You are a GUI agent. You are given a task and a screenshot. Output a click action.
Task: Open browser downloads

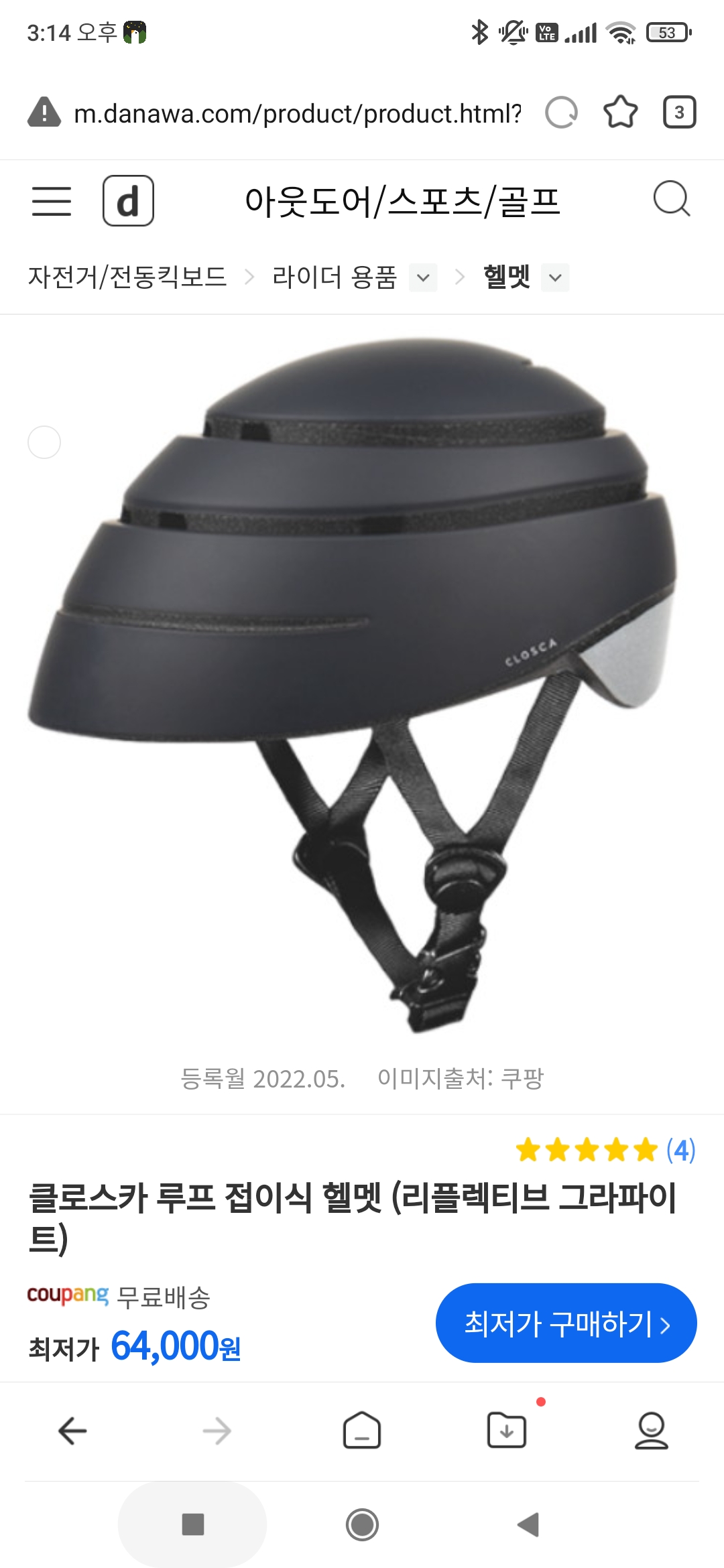point(507,1430)
